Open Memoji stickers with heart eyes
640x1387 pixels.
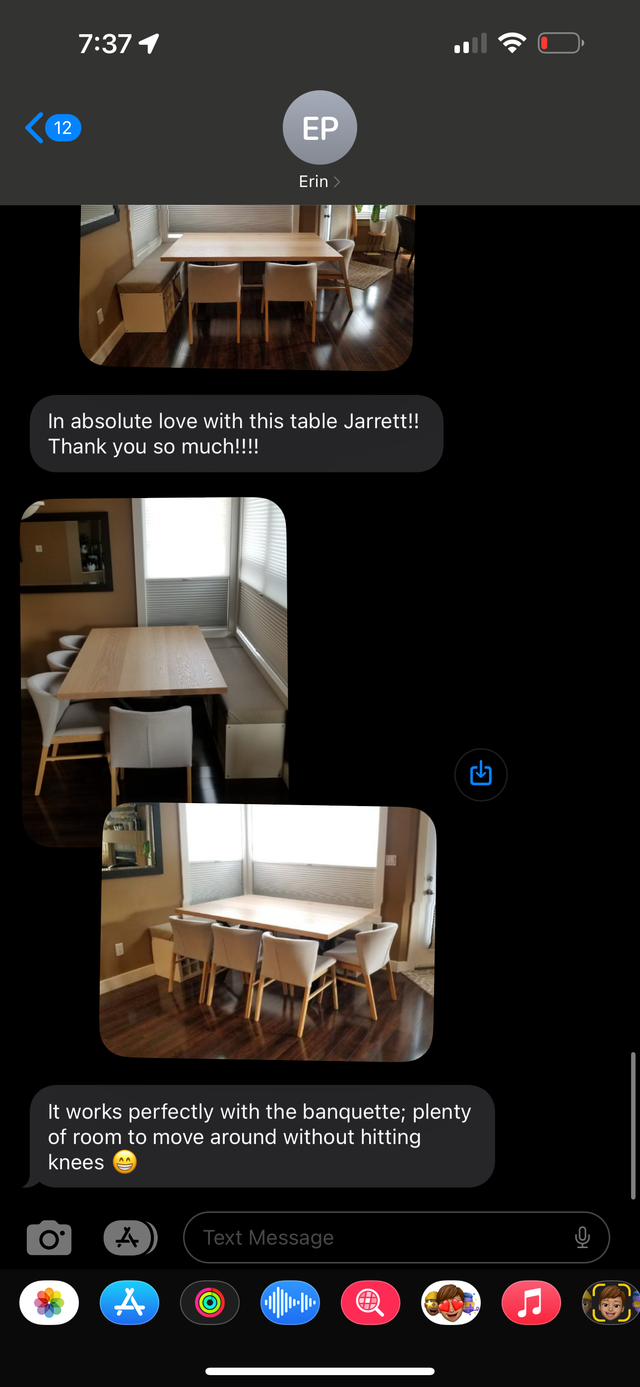click(x=450, y=1303)
